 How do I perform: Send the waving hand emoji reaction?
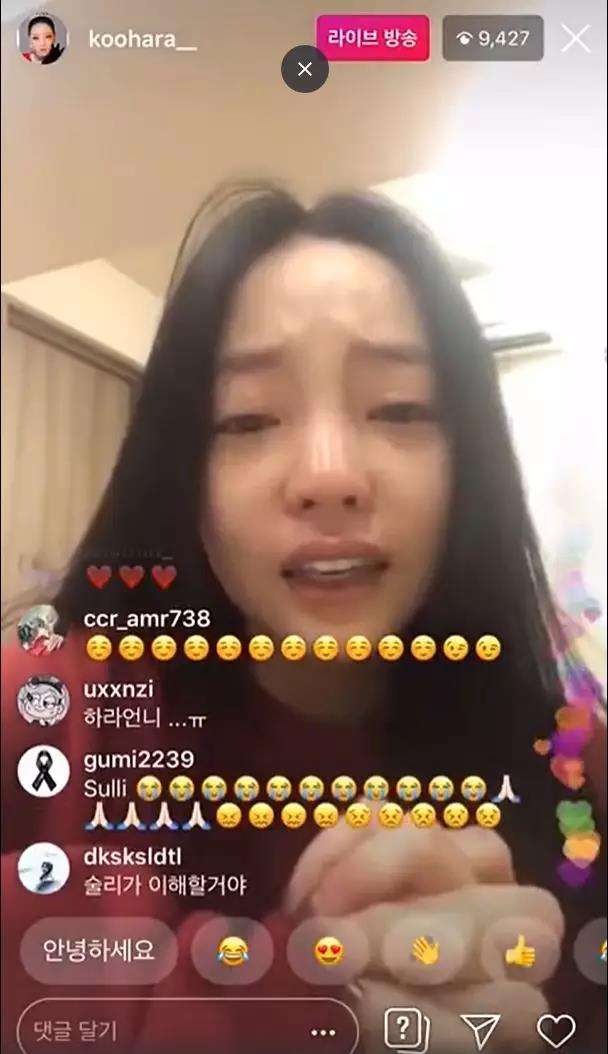(424, 951)
